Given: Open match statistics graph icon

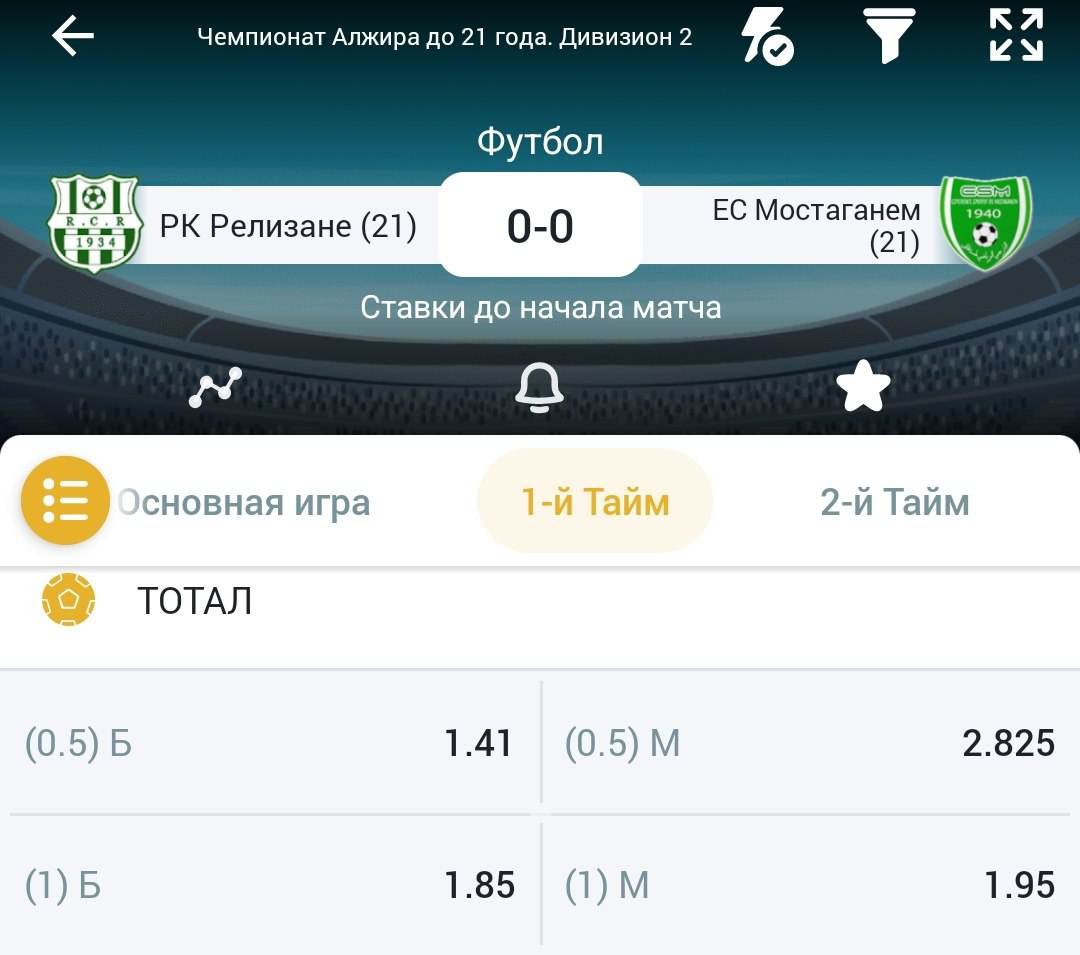Looking at the screenshot, I should [x=216, y=388].
